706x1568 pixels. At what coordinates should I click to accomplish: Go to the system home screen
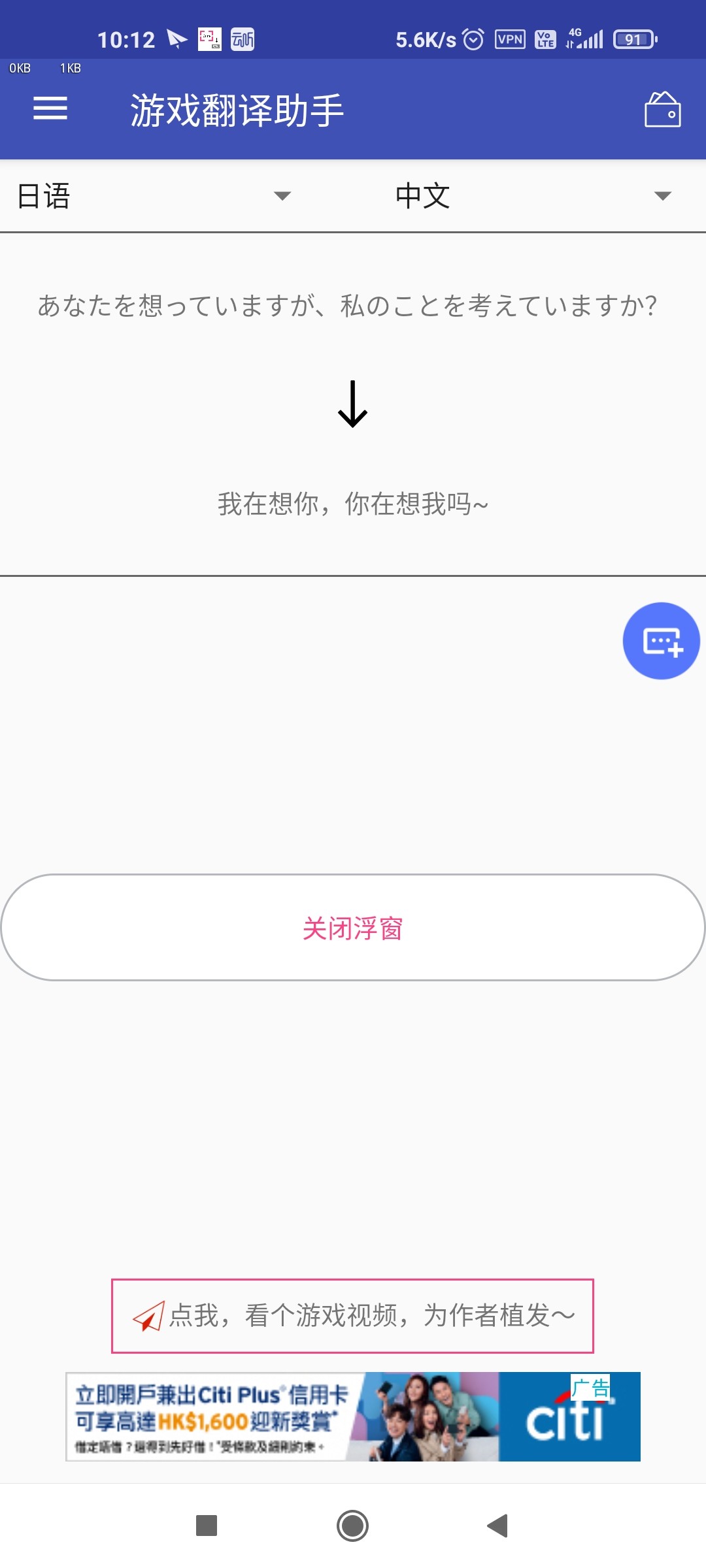[352, 1526]
